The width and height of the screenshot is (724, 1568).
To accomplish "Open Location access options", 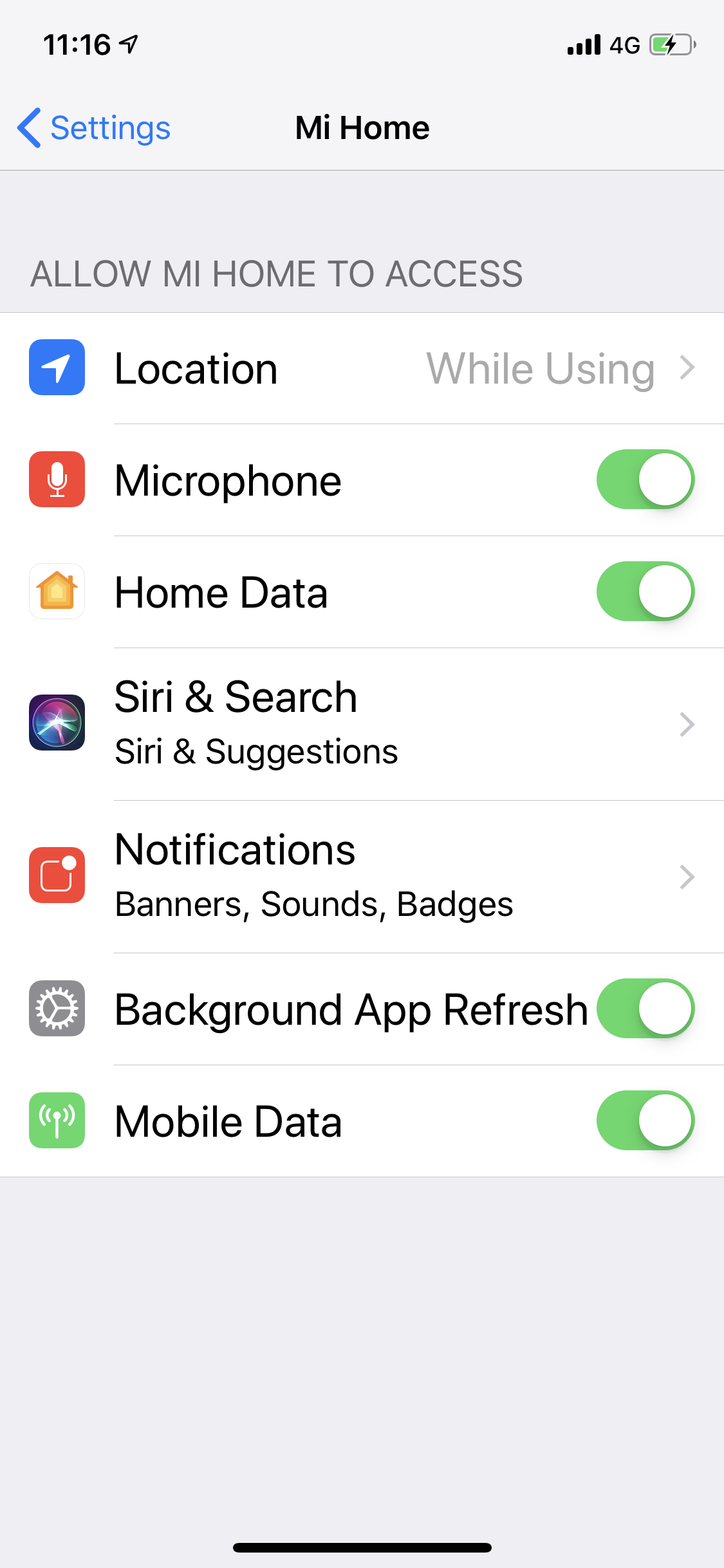I will [x=362, y=369].
